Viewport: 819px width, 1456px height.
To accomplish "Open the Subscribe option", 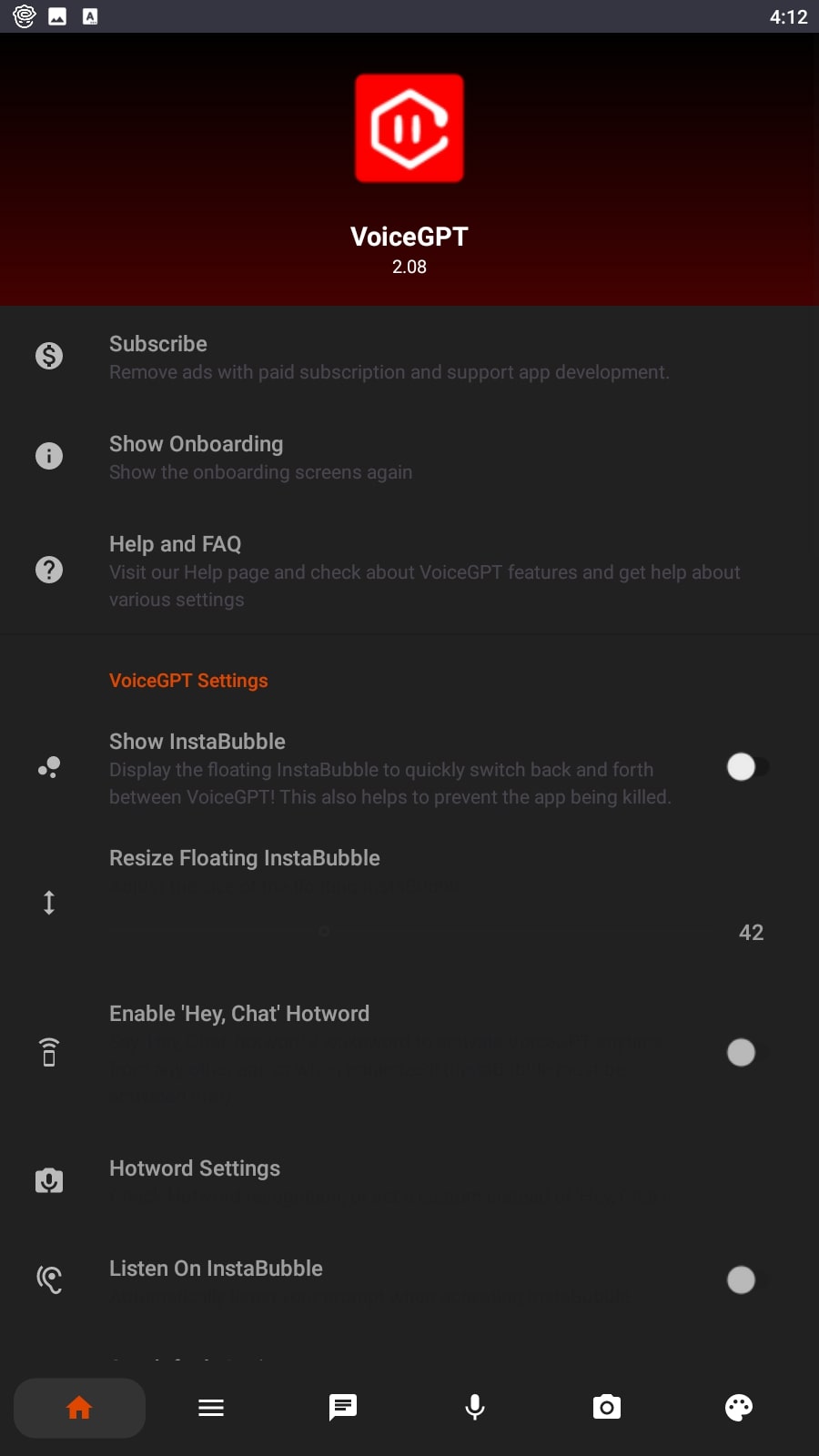I will tap(409, 356).
